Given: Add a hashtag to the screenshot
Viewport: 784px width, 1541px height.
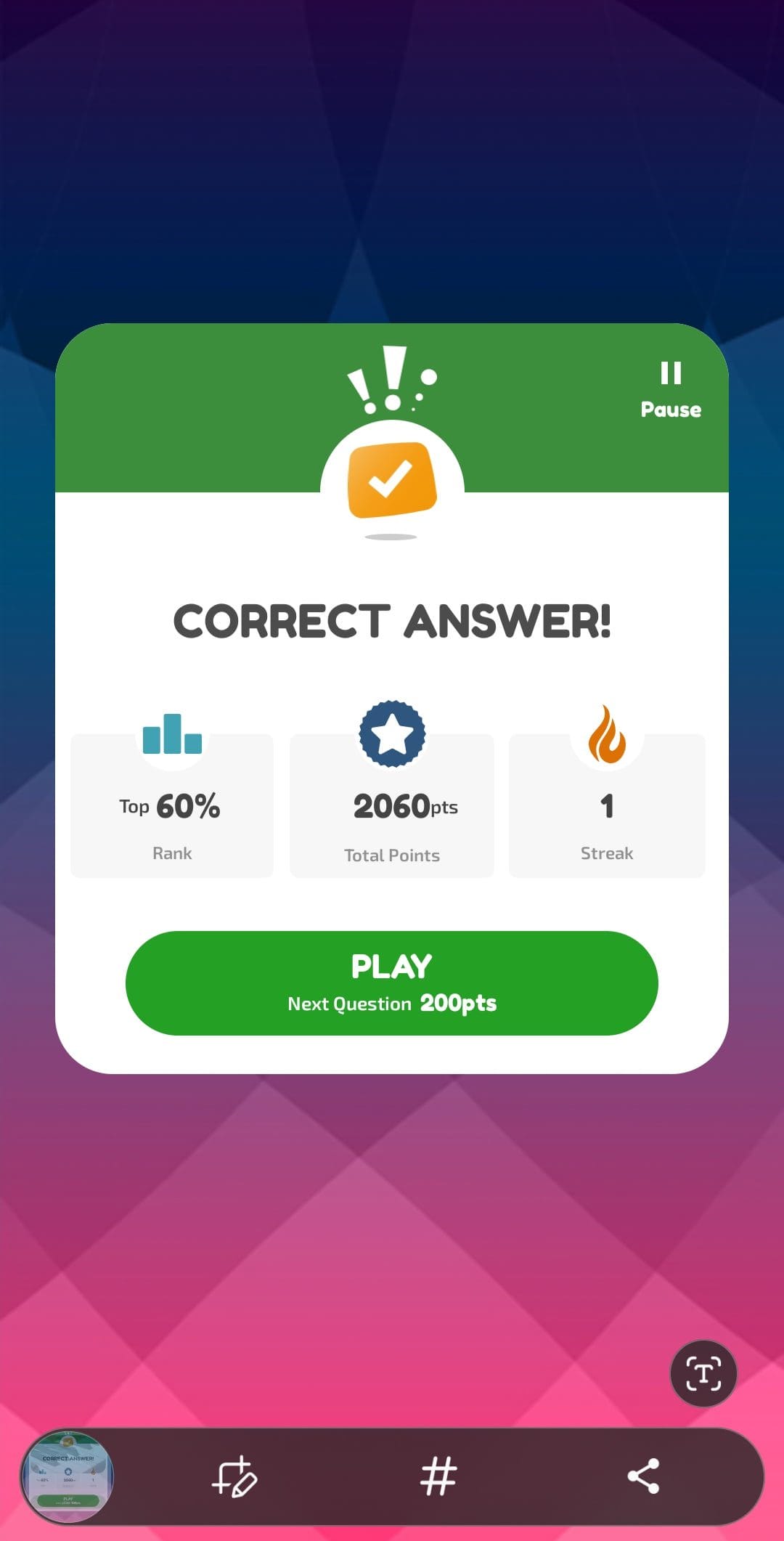Looking at the screenshot, I should pyautogui.click(x=438, y=1476).
